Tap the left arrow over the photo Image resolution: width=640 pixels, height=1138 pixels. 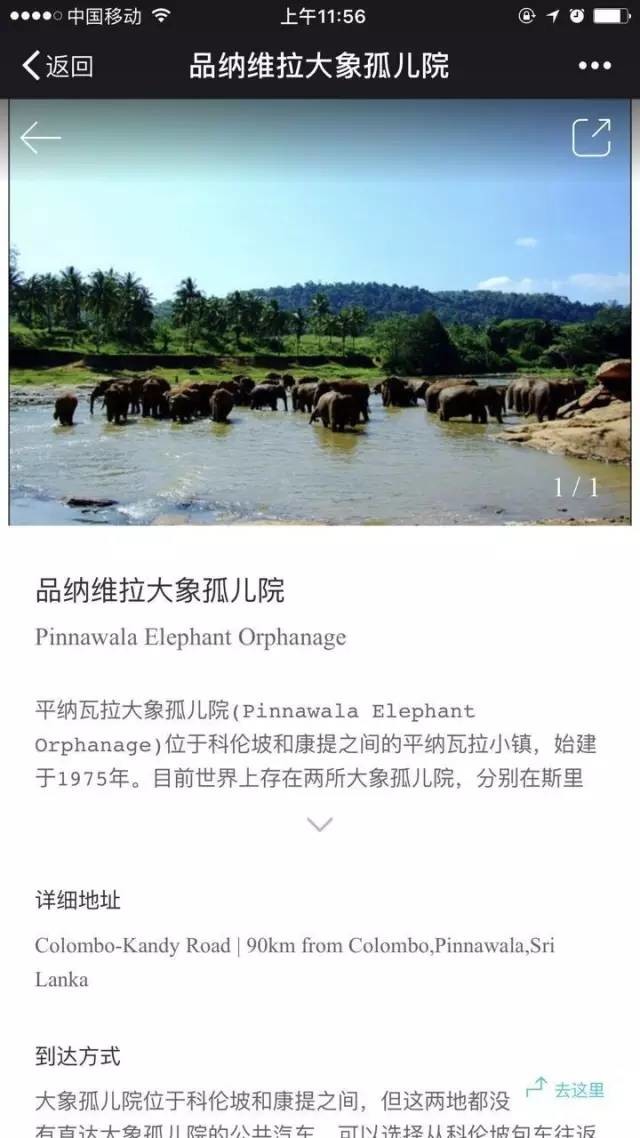coord(41,137)
